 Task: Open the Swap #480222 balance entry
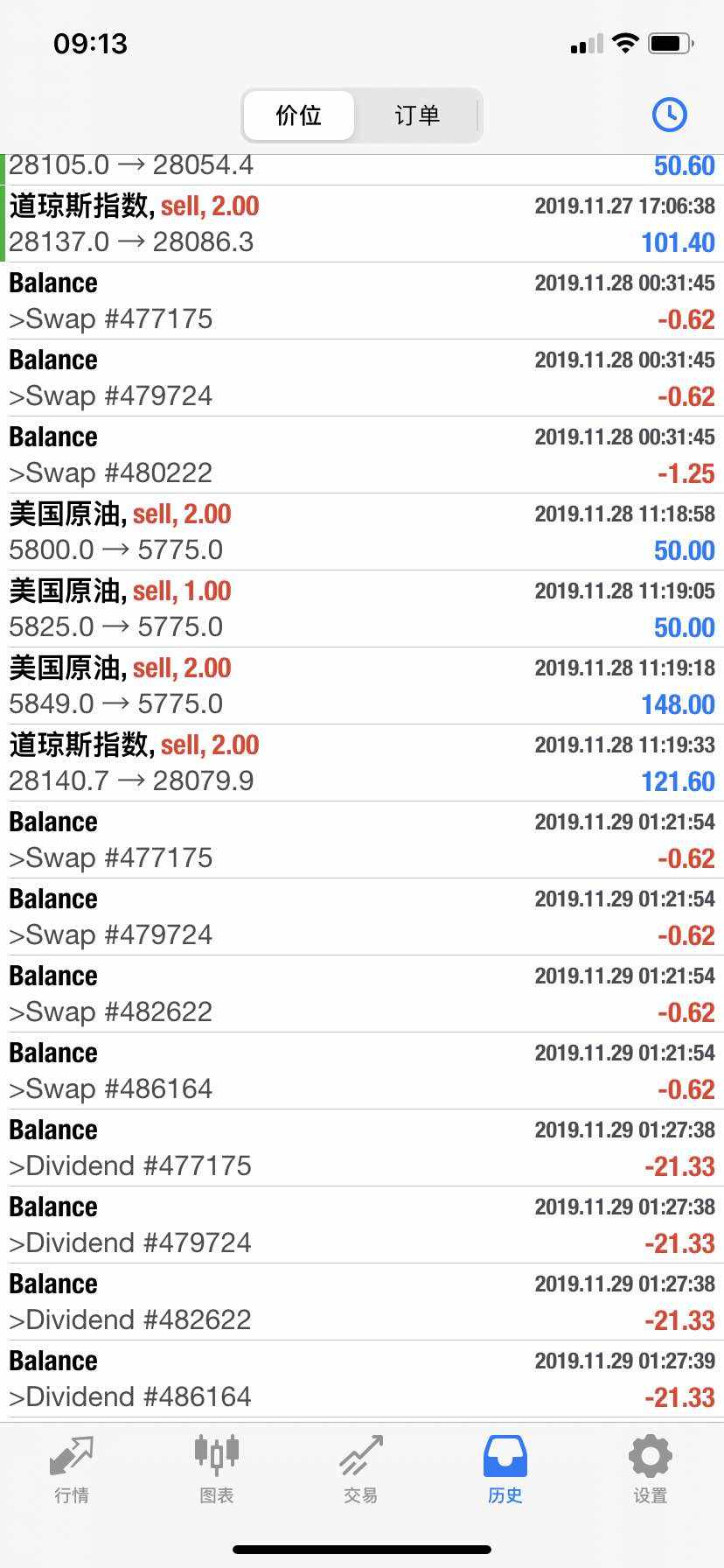pyautogui.click(x=362, y=455)
